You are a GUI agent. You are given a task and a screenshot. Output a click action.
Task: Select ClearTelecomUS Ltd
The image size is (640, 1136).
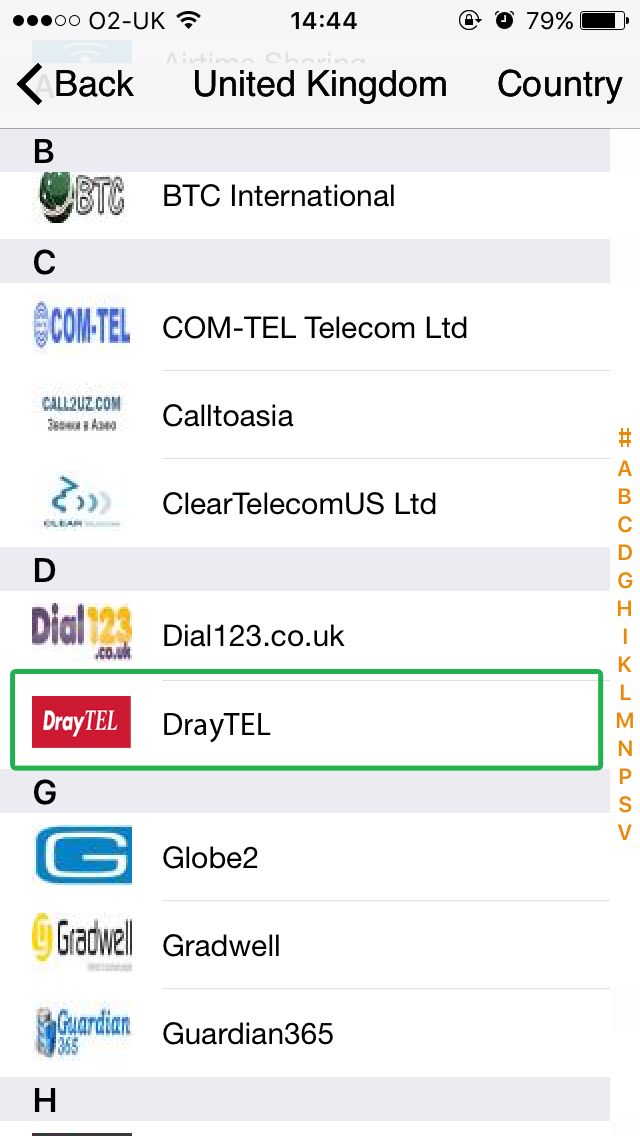coord(304,504)
